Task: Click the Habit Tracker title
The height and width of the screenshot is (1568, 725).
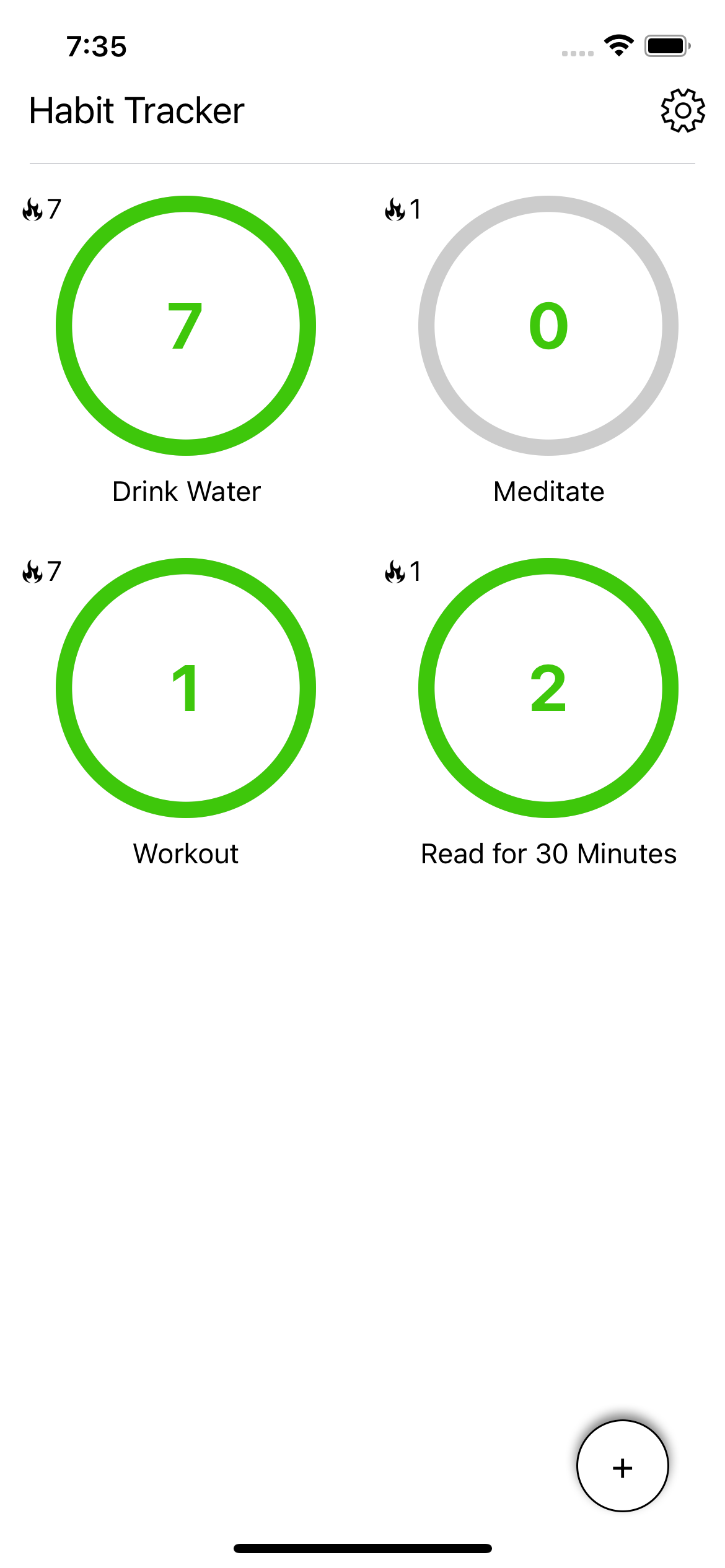Action: pyautogui.click(x=136, y=111)
